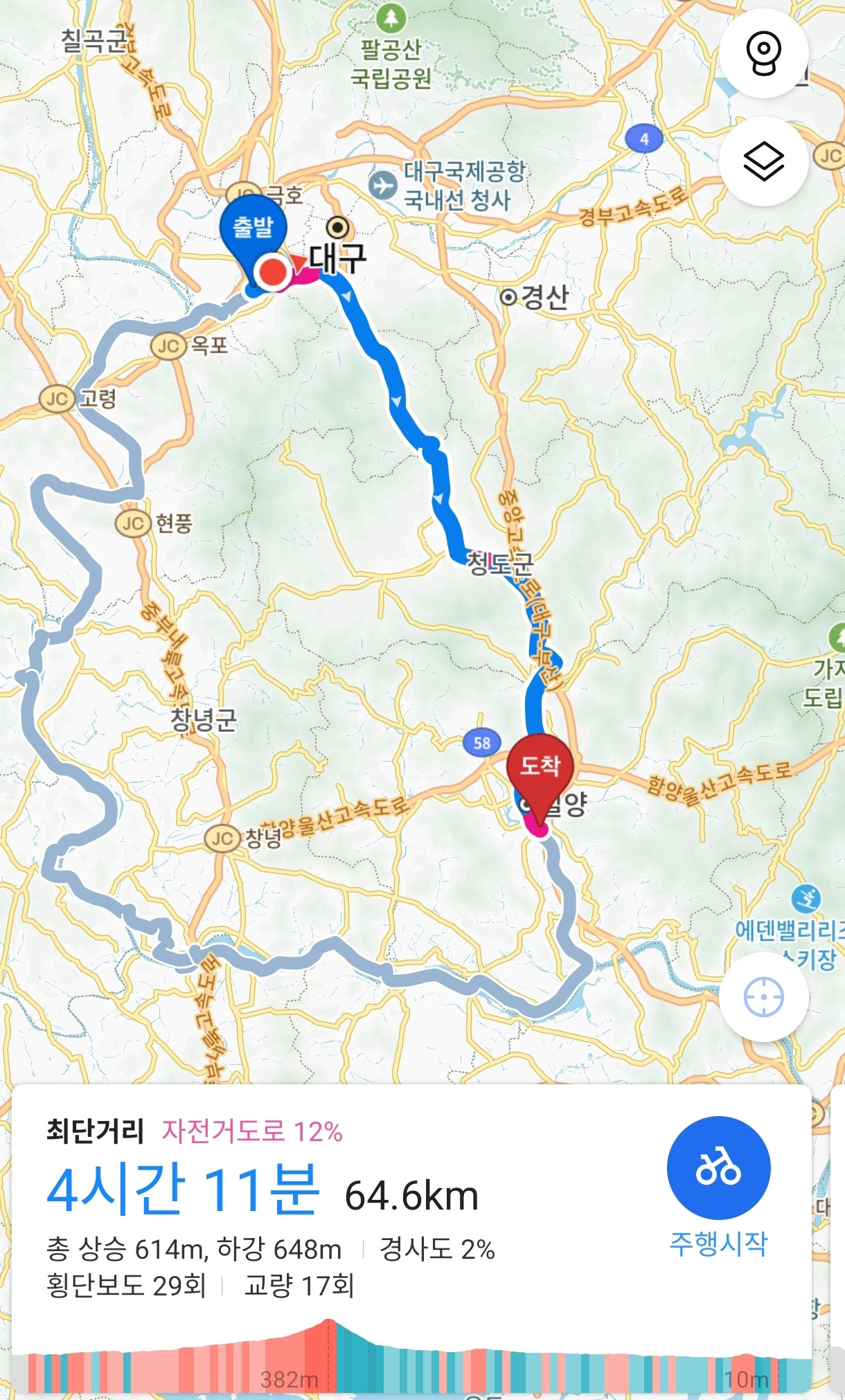
Task: Open the street view camera button
Action: 763,54
